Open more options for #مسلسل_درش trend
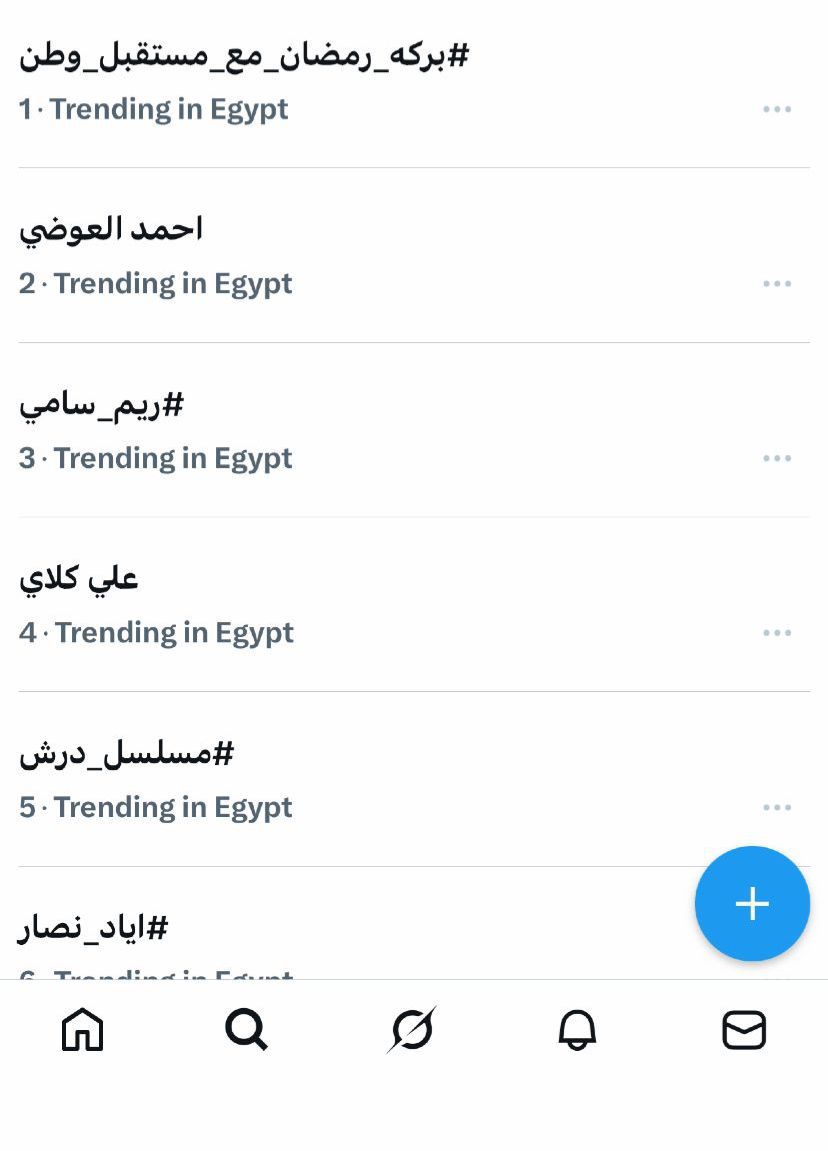Screen dimensions: 828x1151 point(777,807)
